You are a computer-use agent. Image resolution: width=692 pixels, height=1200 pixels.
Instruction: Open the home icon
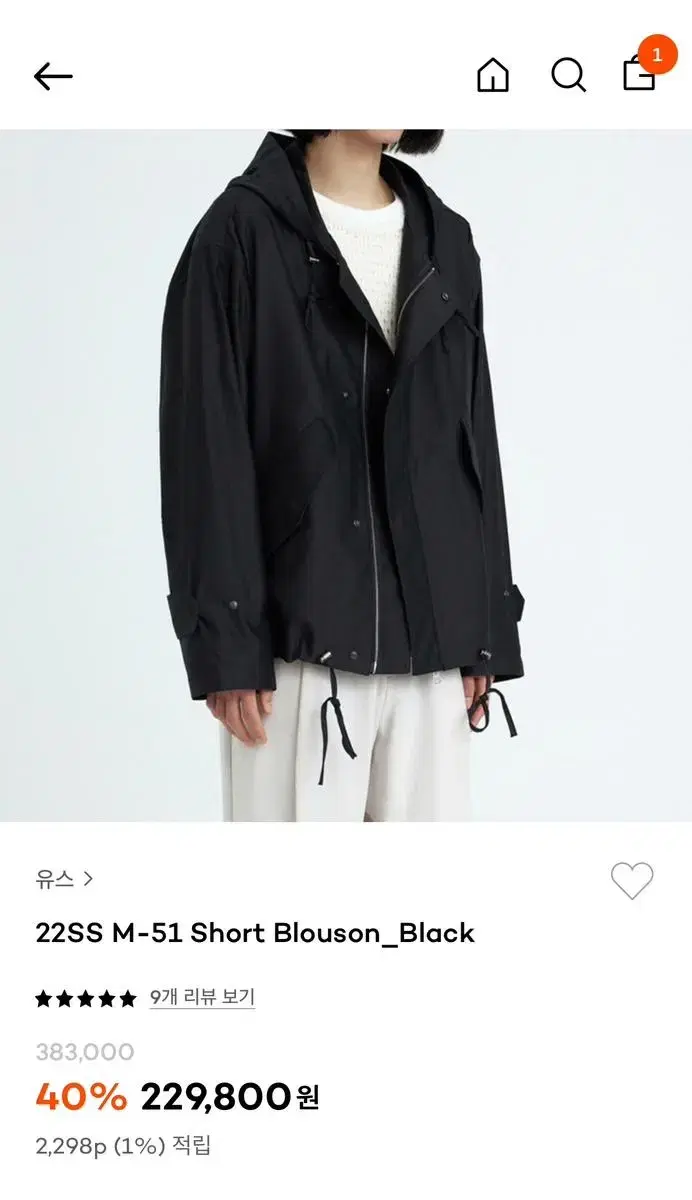[492, 75]
